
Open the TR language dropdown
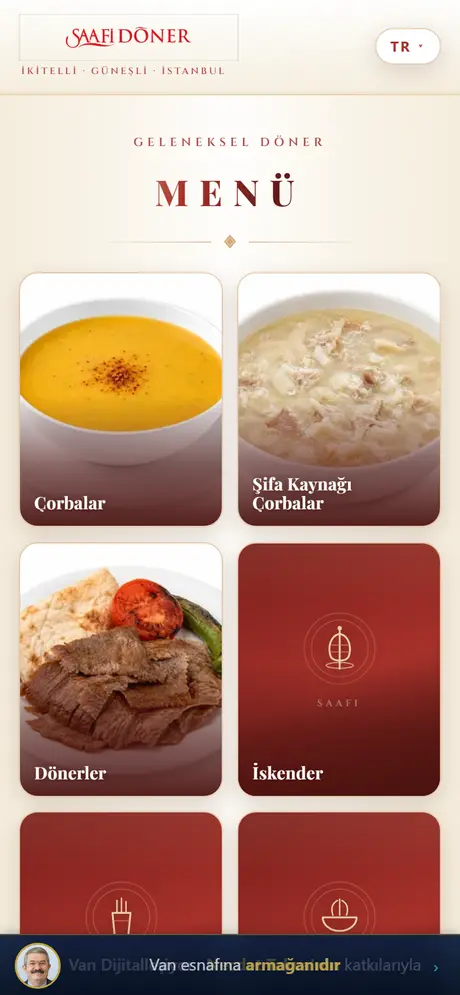tap(407, 46)
